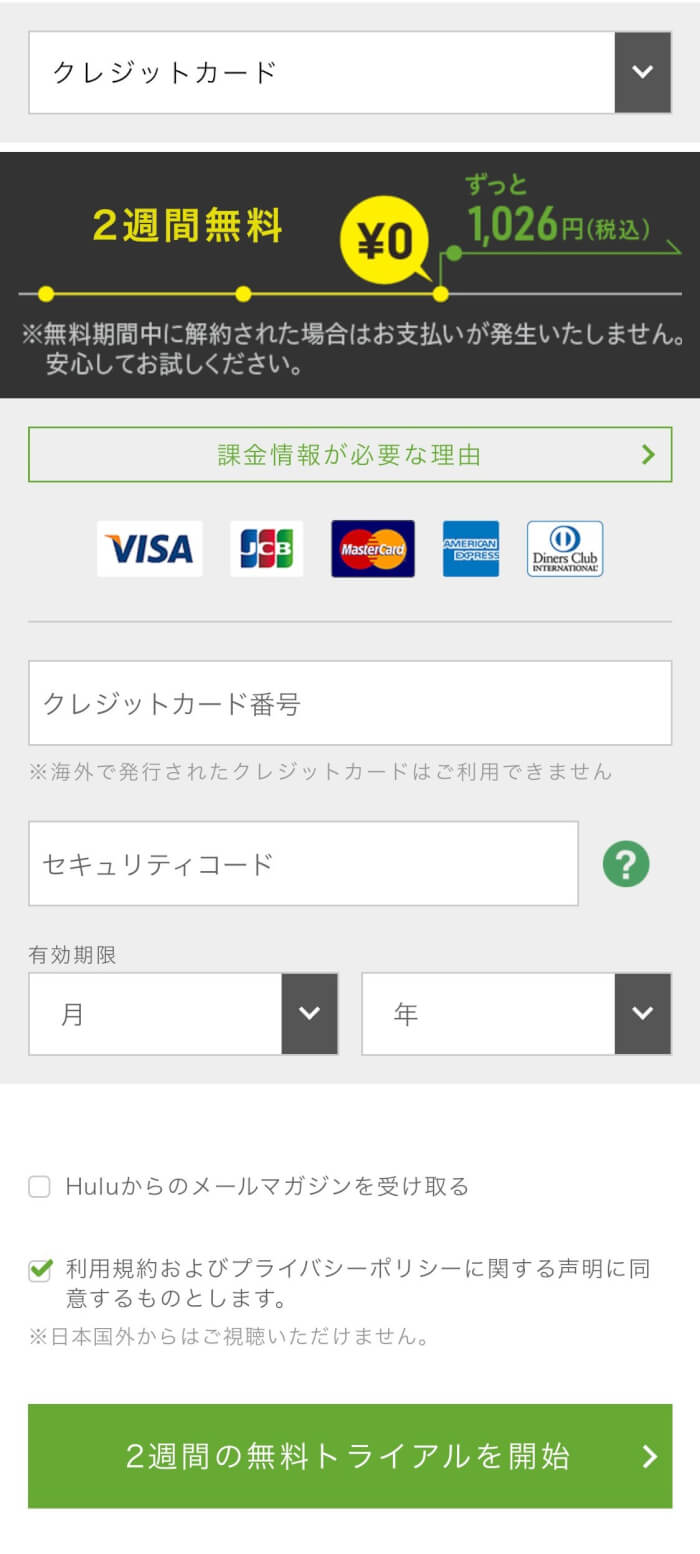This screenshot has width=700, height=1554.
Task: Check the Huluからのメールマガジンを受け取る box
Action: pos(40,1187)
